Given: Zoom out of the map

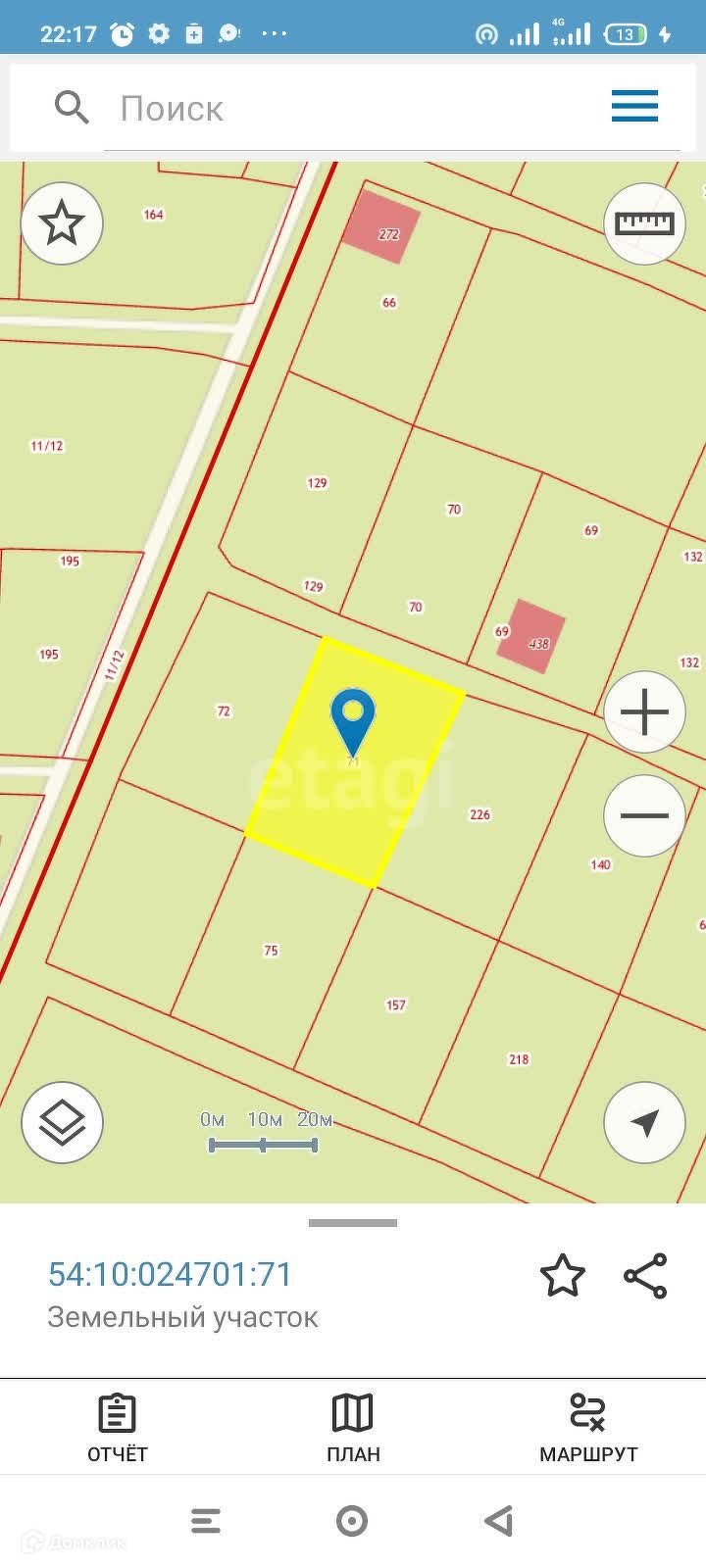Looking at the screenshot, I should (x=644, y=815).
